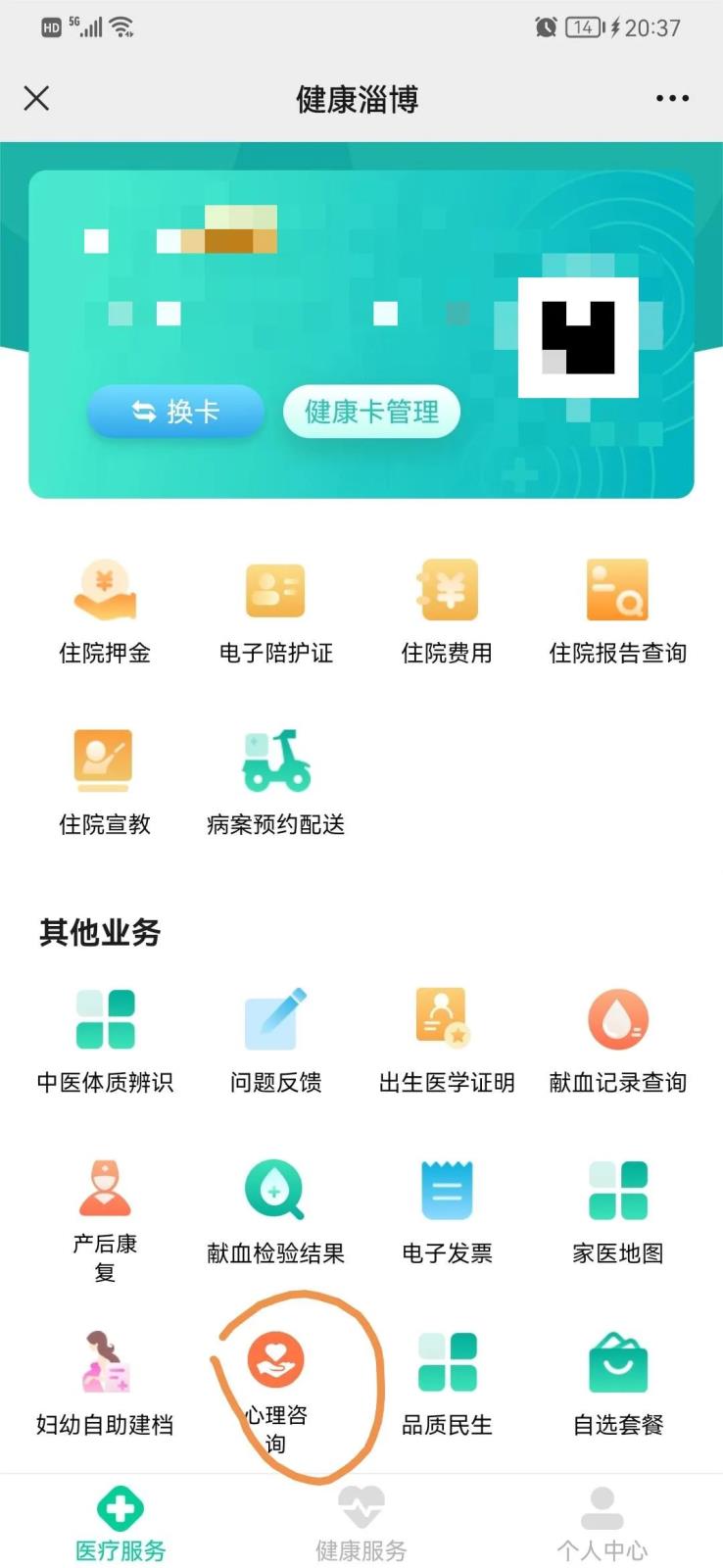The image size is (723, 1568).
Task: Select the 电子陪护证 service icon
Action: (x=275, y=608)
